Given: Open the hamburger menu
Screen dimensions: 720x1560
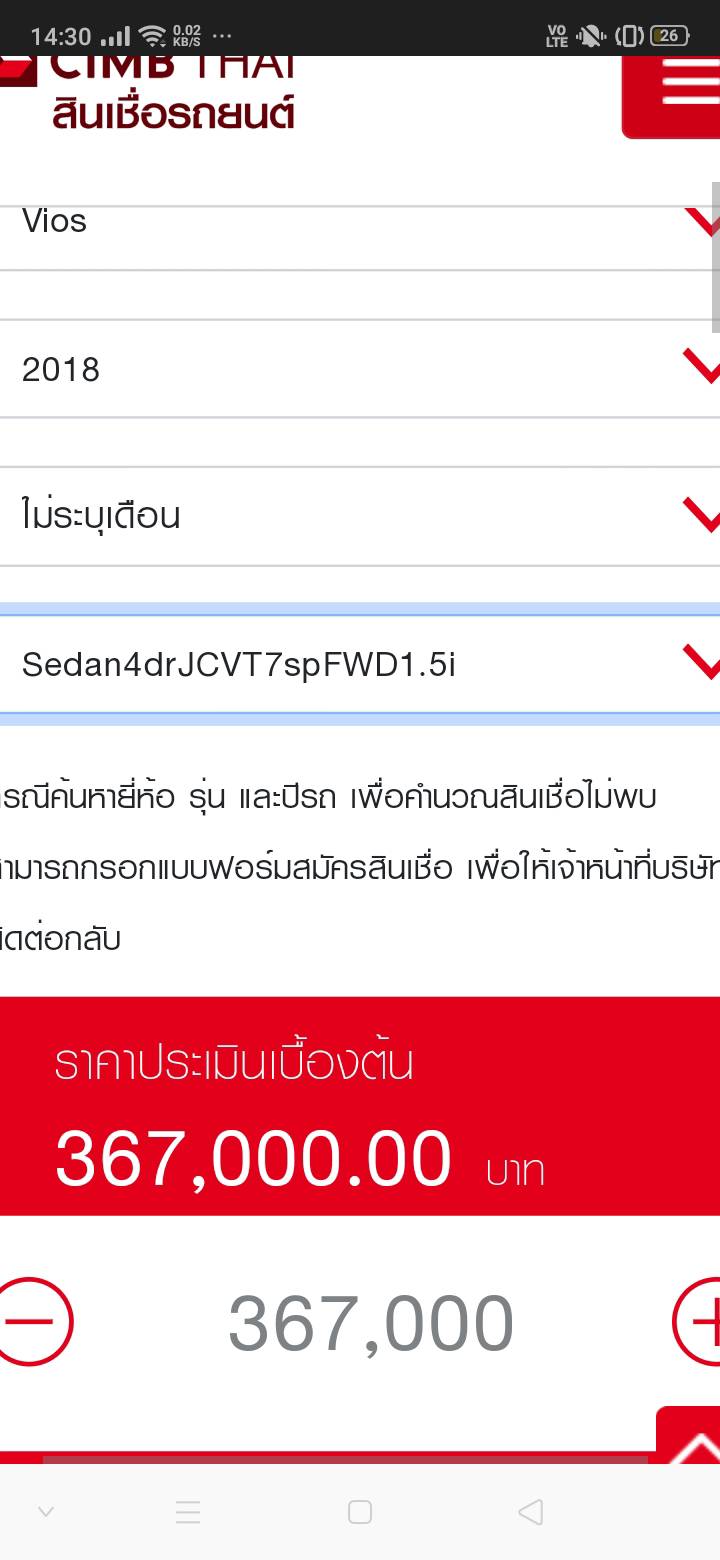Looking at the screenshot, I should point(672,96).
